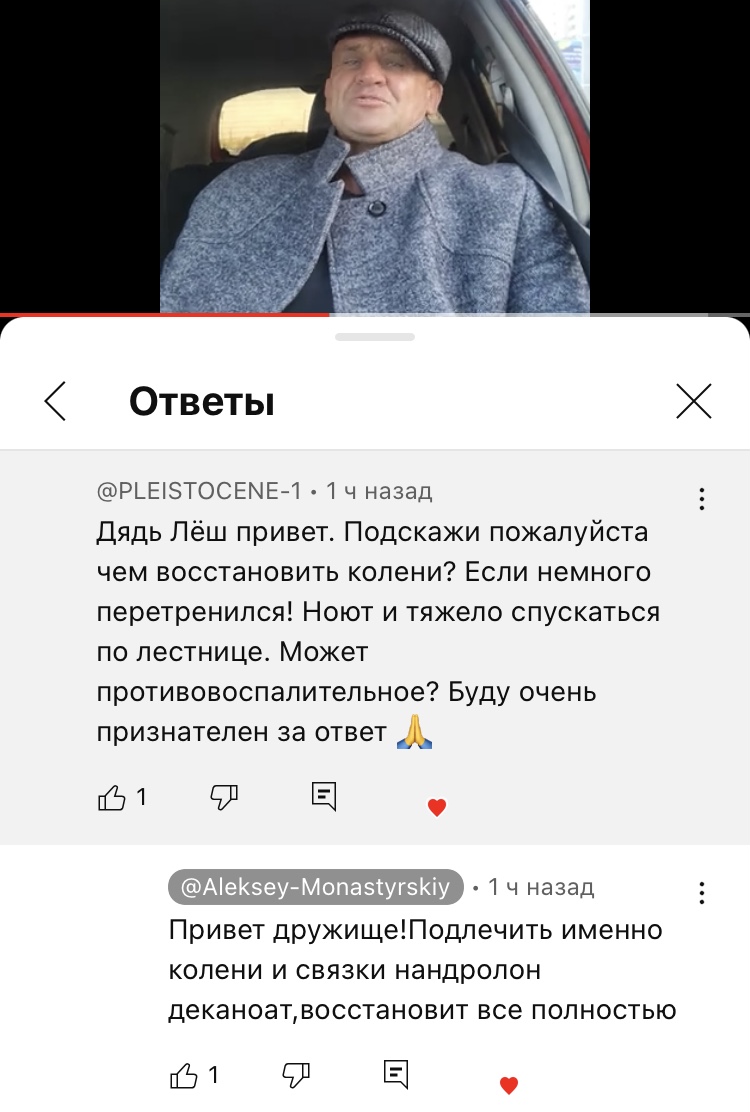The height and width of the screenshot is (1112, 750).
Task: Like the reply by Aleksey-Monastyrskiy
Action: [185, 1075]
